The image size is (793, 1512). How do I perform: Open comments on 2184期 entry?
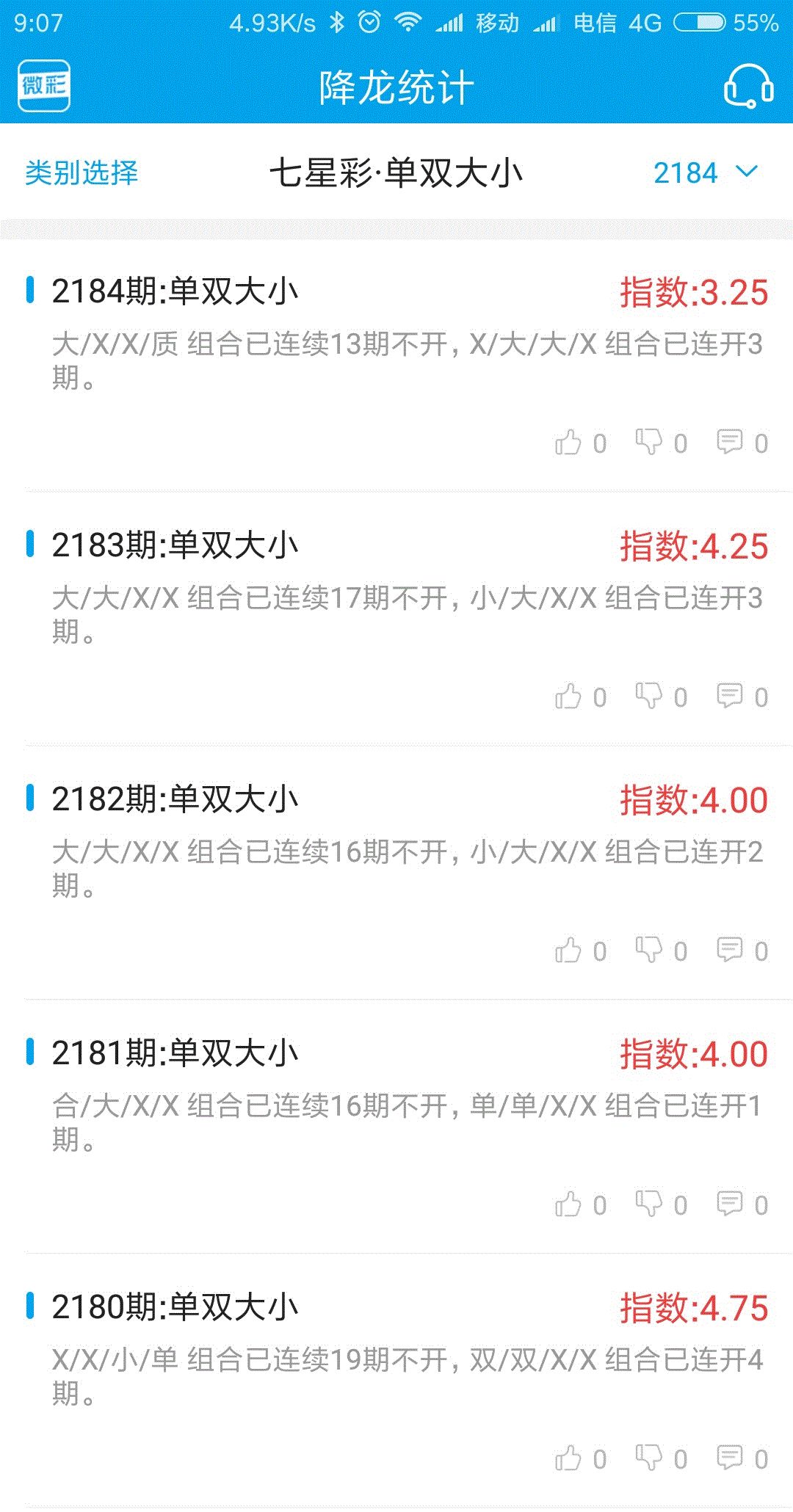(x=742, y=443)
